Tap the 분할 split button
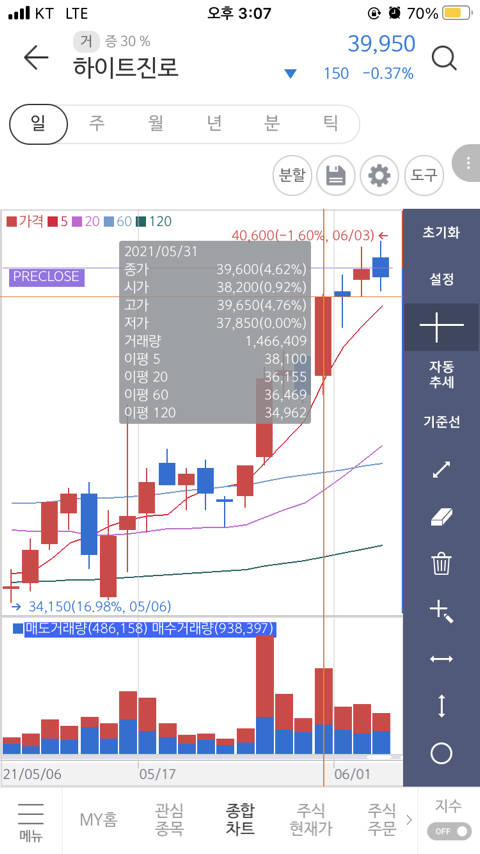The image size is (480, 854). (293, 175)
